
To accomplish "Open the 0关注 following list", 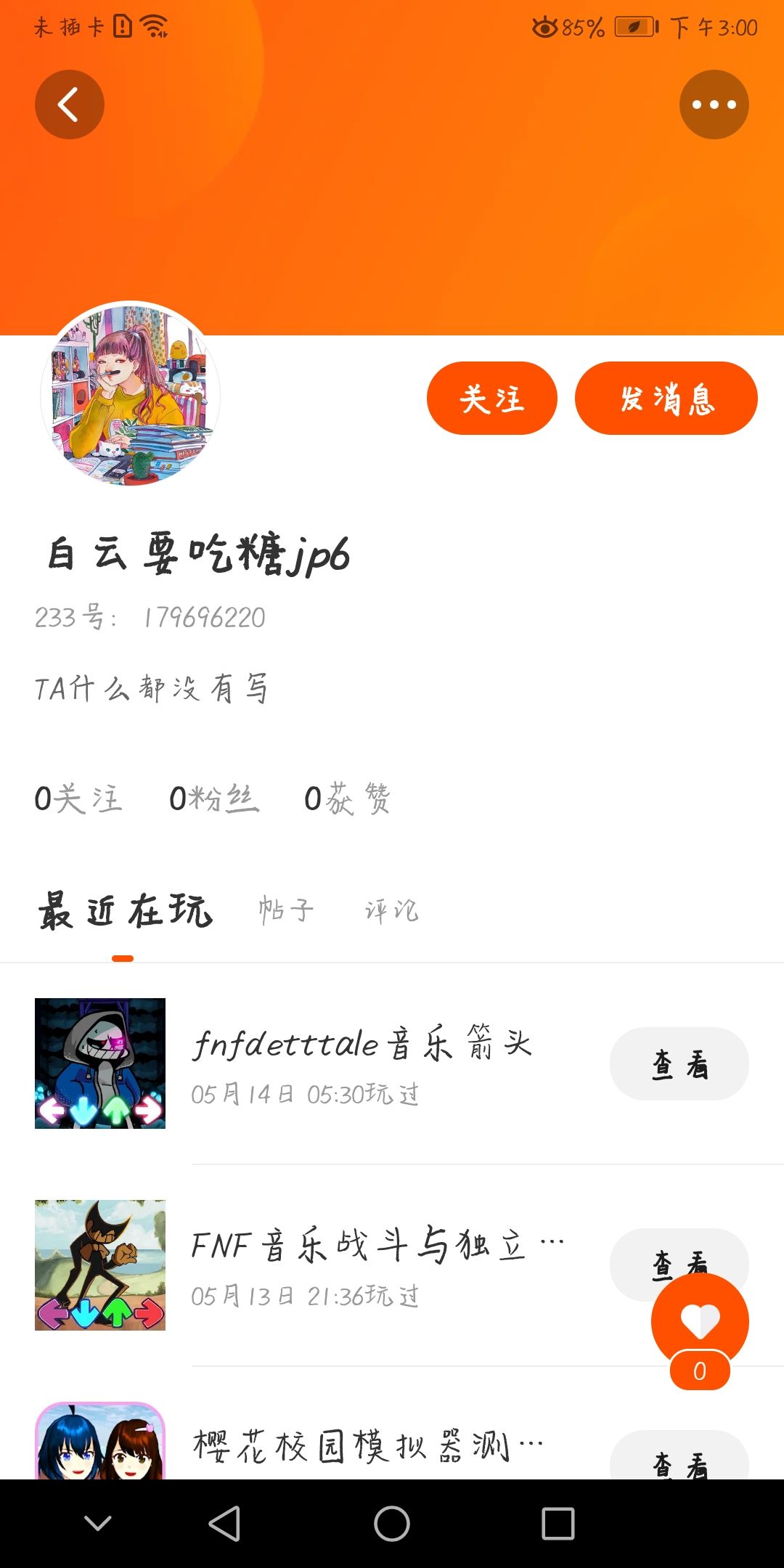I will tap(78, 799).
